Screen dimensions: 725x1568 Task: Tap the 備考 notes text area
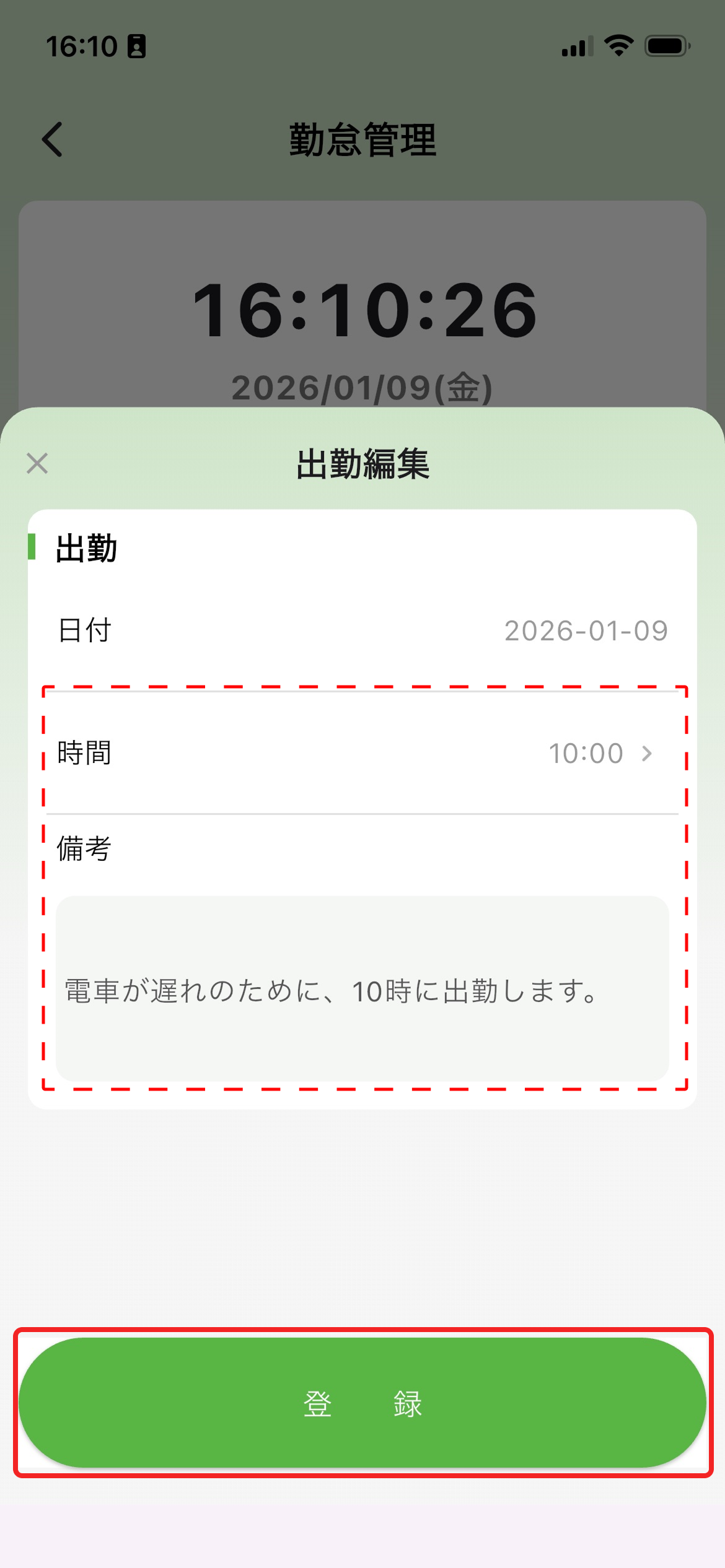pos(362,989)
